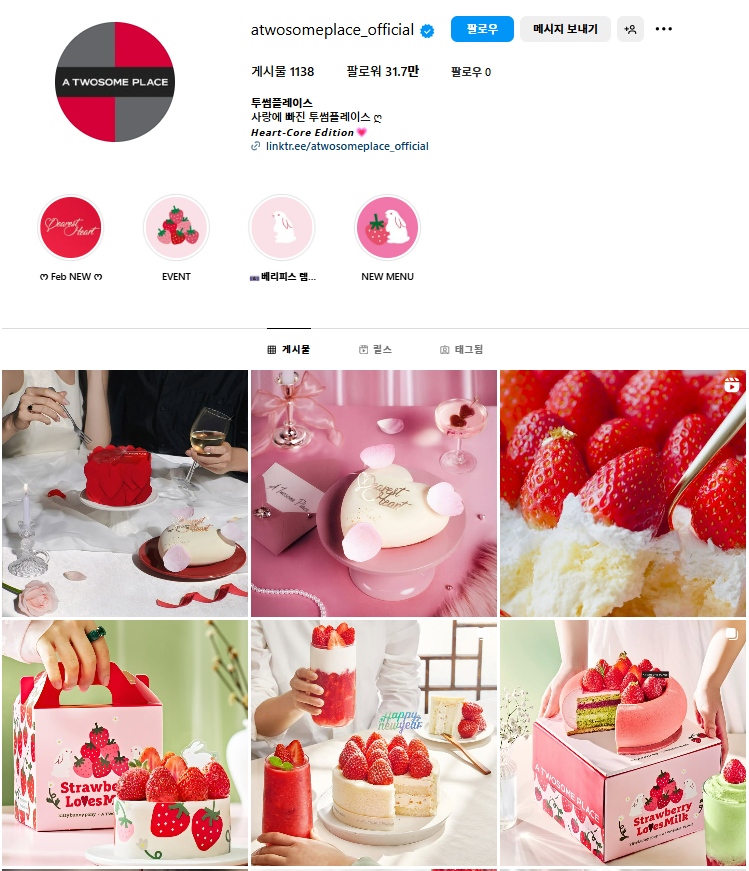The height and width of the screenshot is (871, 749).
Task: Switch to the 태그됨 tab
Action: coord(461,350)
